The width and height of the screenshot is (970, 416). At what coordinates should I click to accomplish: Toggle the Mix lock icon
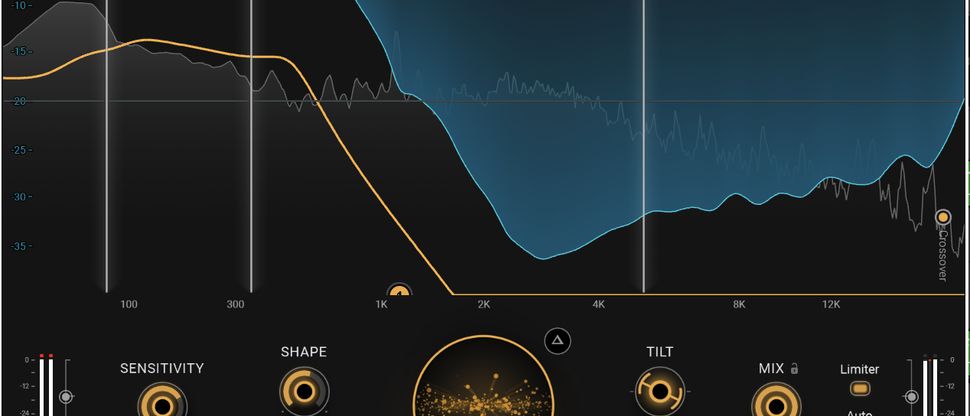(x=795, y=368)
